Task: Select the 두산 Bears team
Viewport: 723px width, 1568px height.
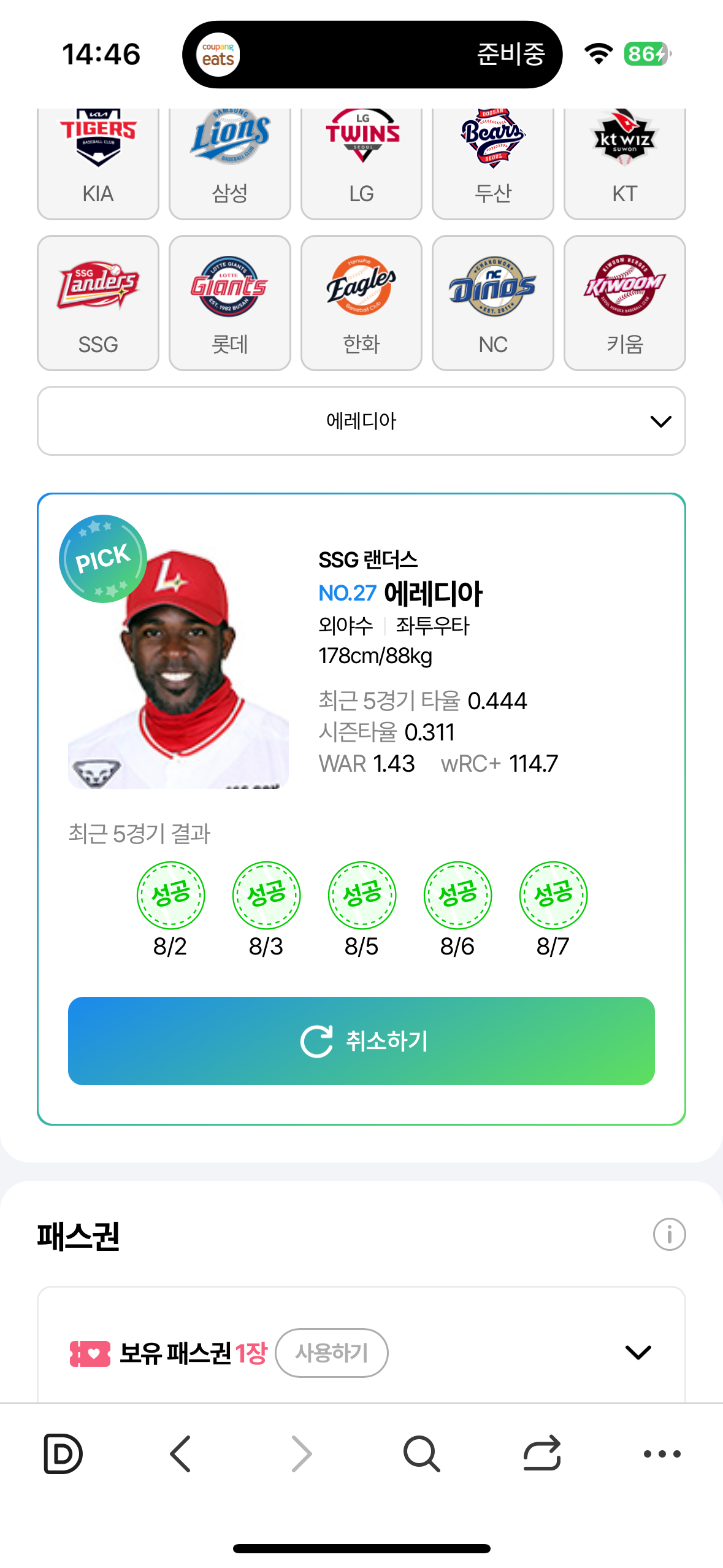Action: pos(492,163)
